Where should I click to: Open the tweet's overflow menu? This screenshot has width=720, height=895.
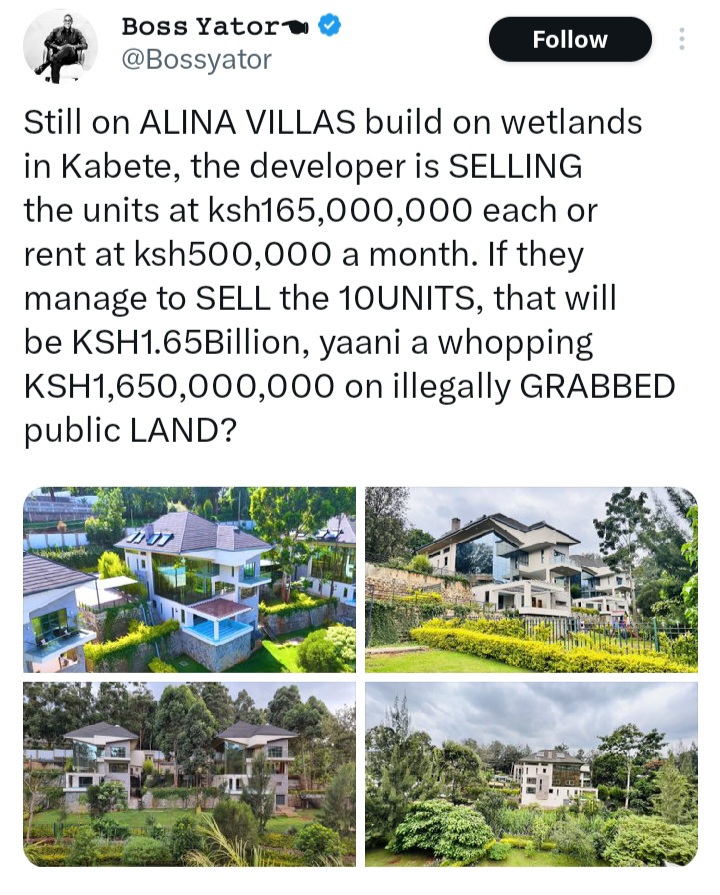coord(683,39)
